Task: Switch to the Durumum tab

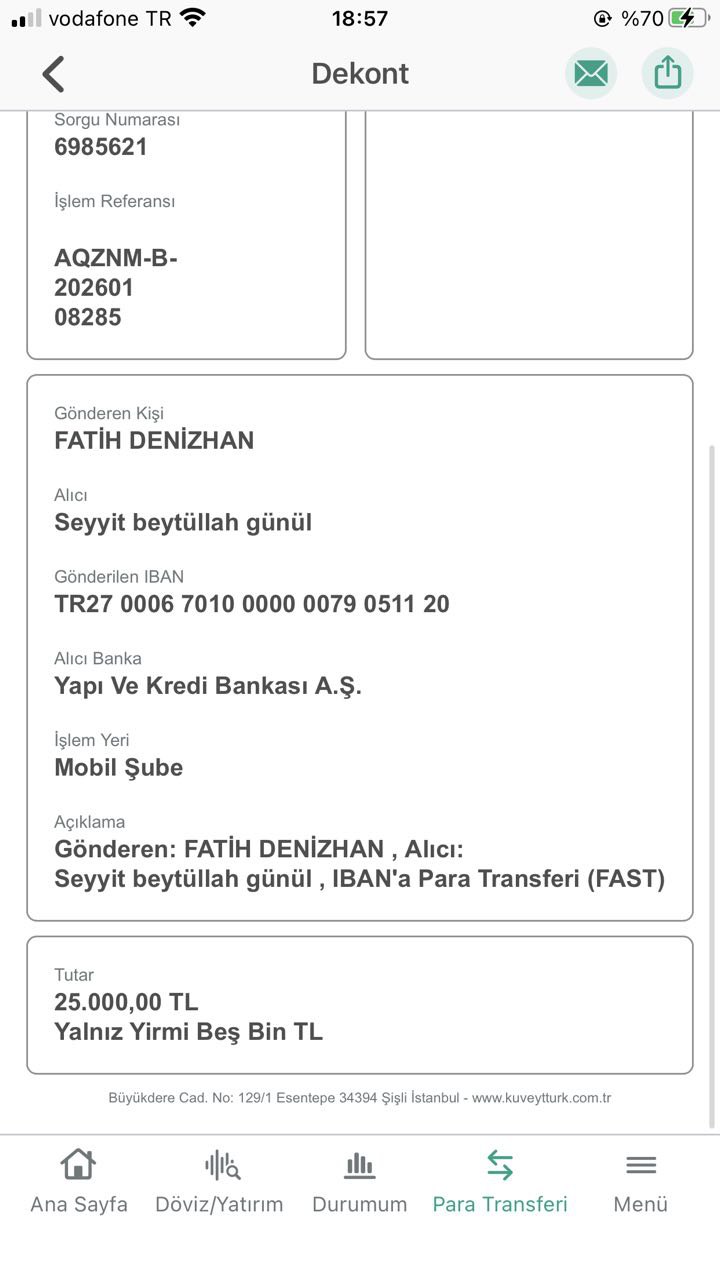Action: 360,1181
